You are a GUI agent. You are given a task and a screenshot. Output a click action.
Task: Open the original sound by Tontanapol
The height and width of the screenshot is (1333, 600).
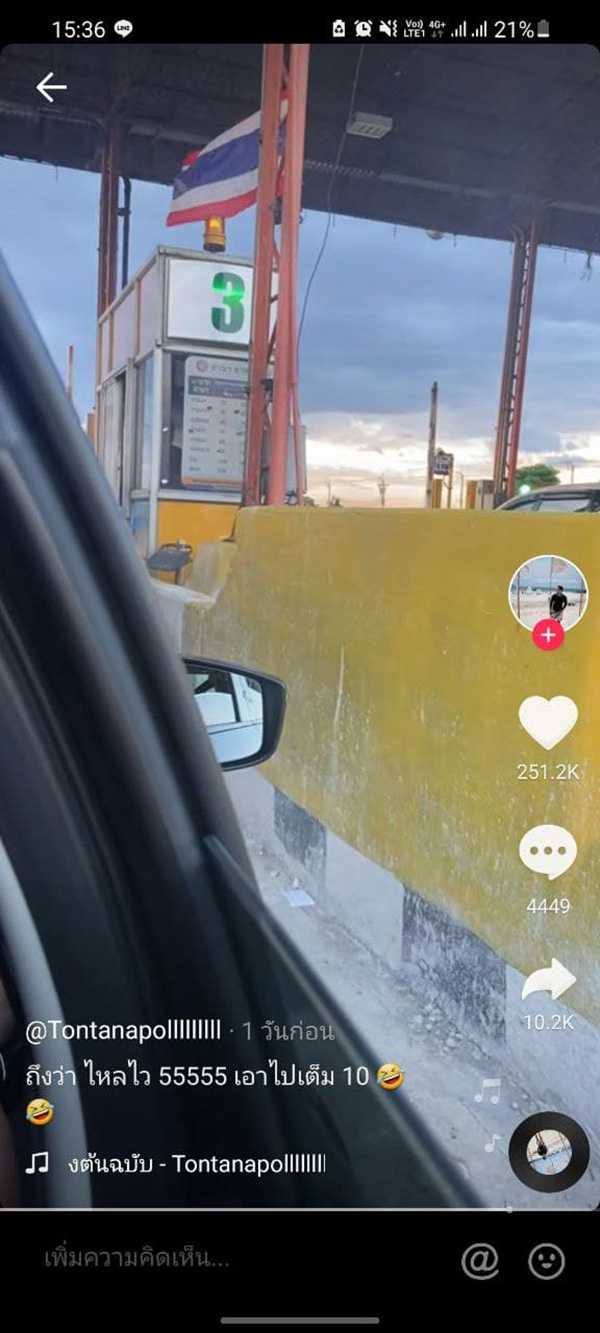tap(196, 1164)
